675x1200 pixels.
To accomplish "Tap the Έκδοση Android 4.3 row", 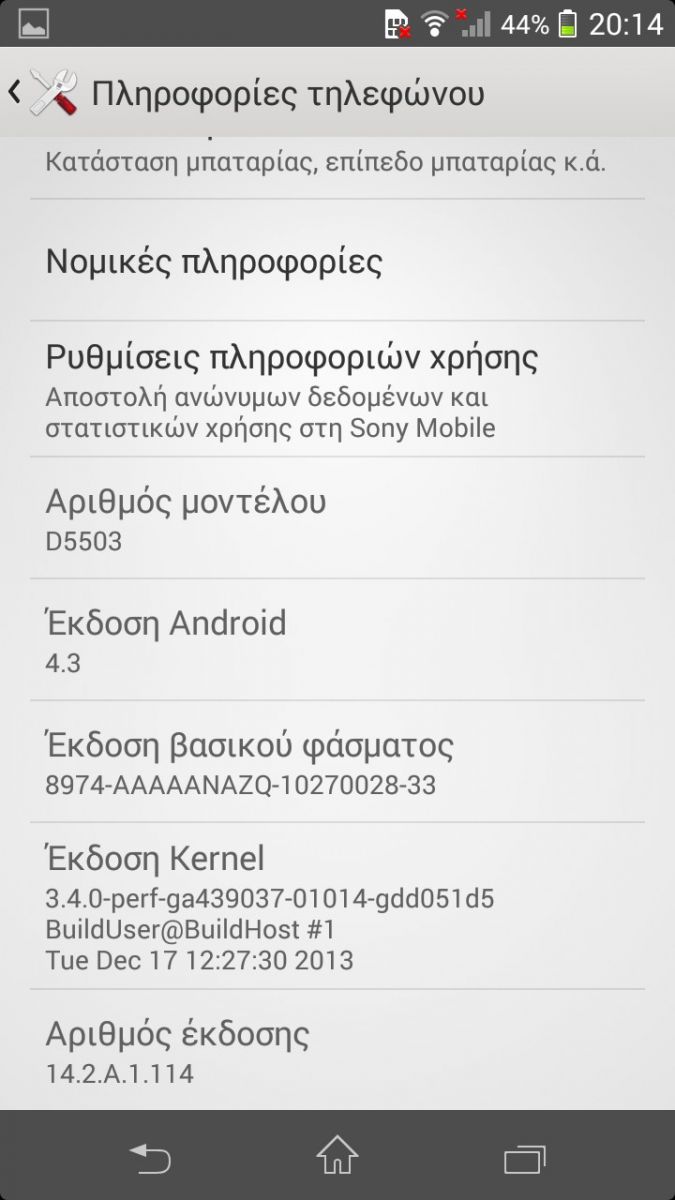I will (x=337, y=640).
